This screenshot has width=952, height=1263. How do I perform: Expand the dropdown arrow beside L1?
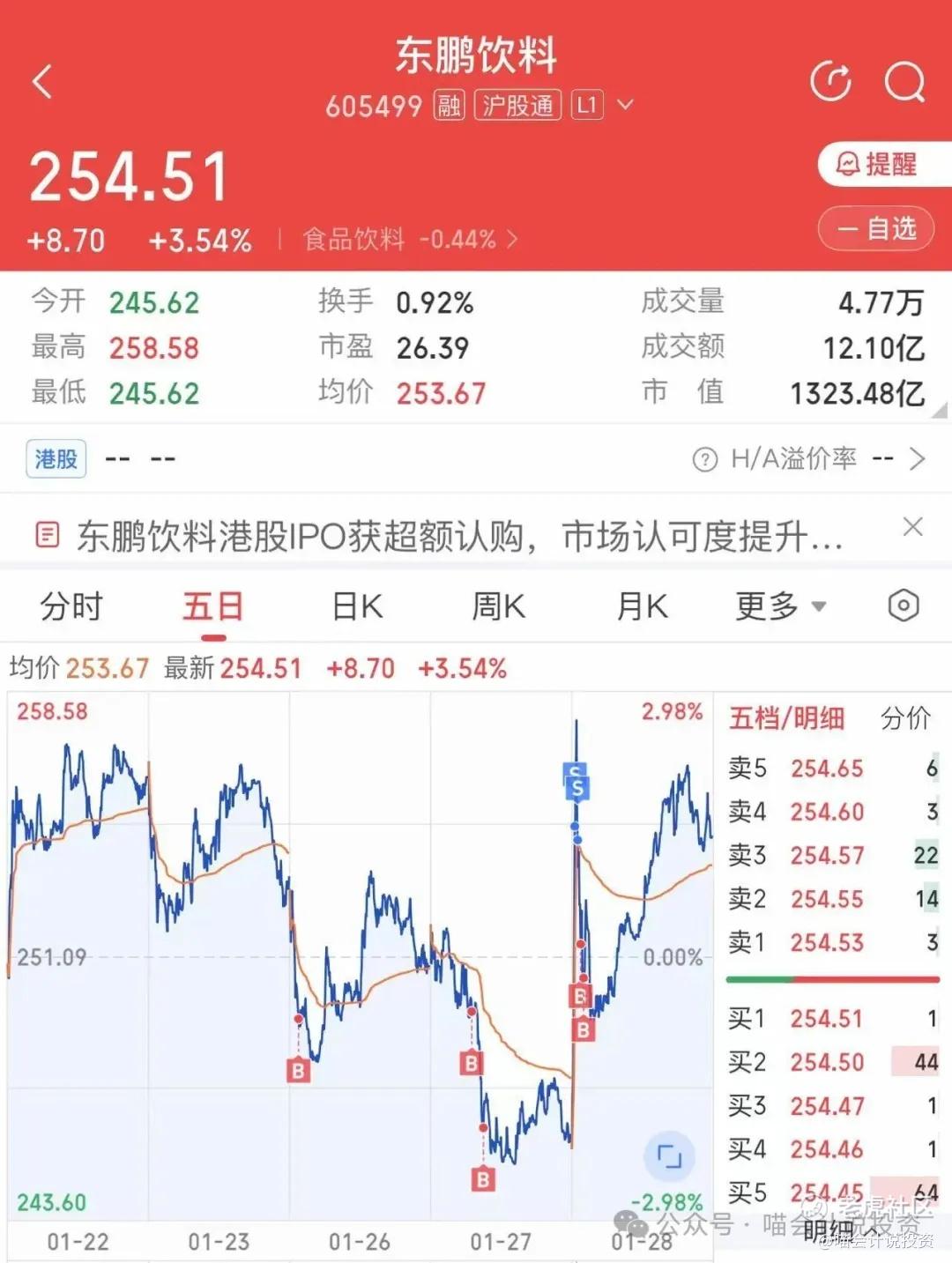click(625, 105)
